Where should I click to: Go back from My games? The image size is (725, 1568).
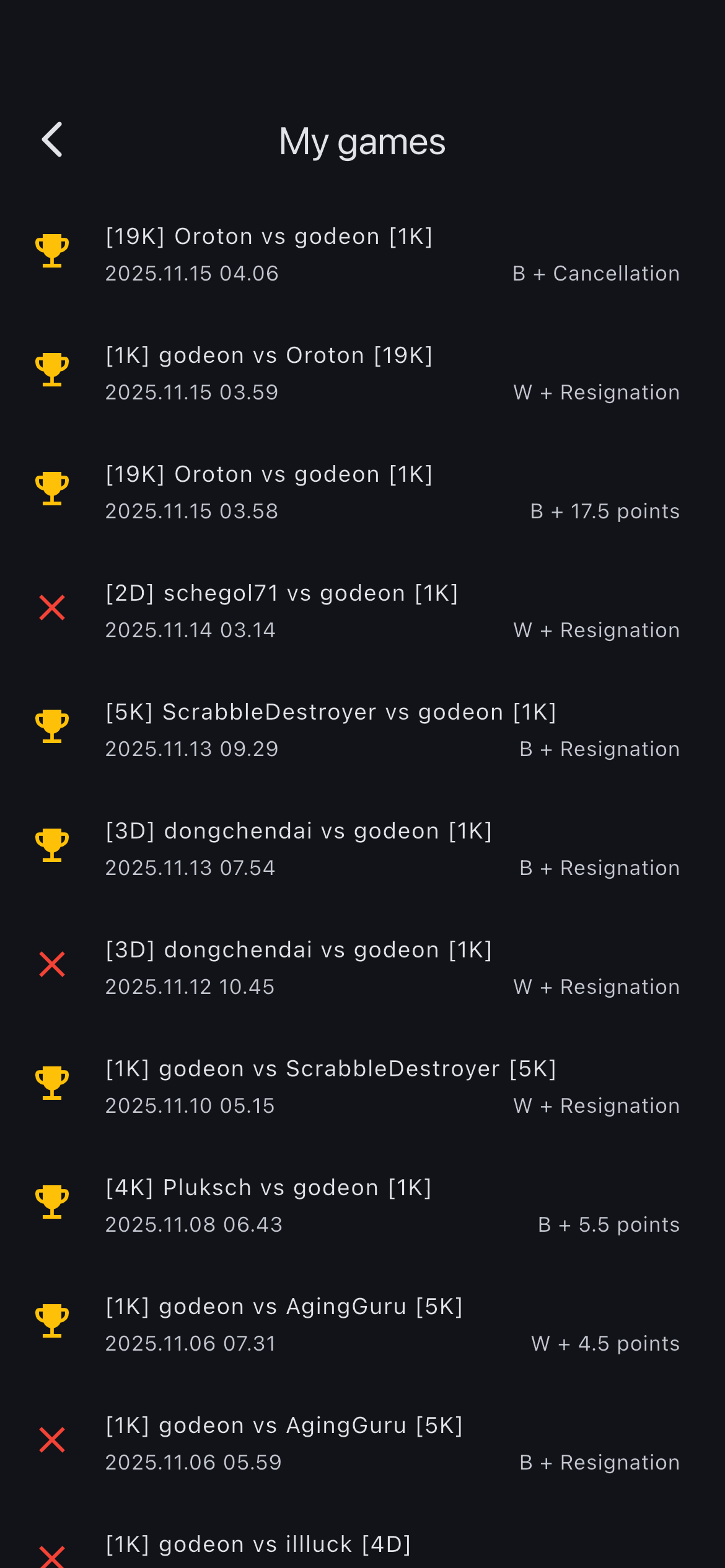53,140
